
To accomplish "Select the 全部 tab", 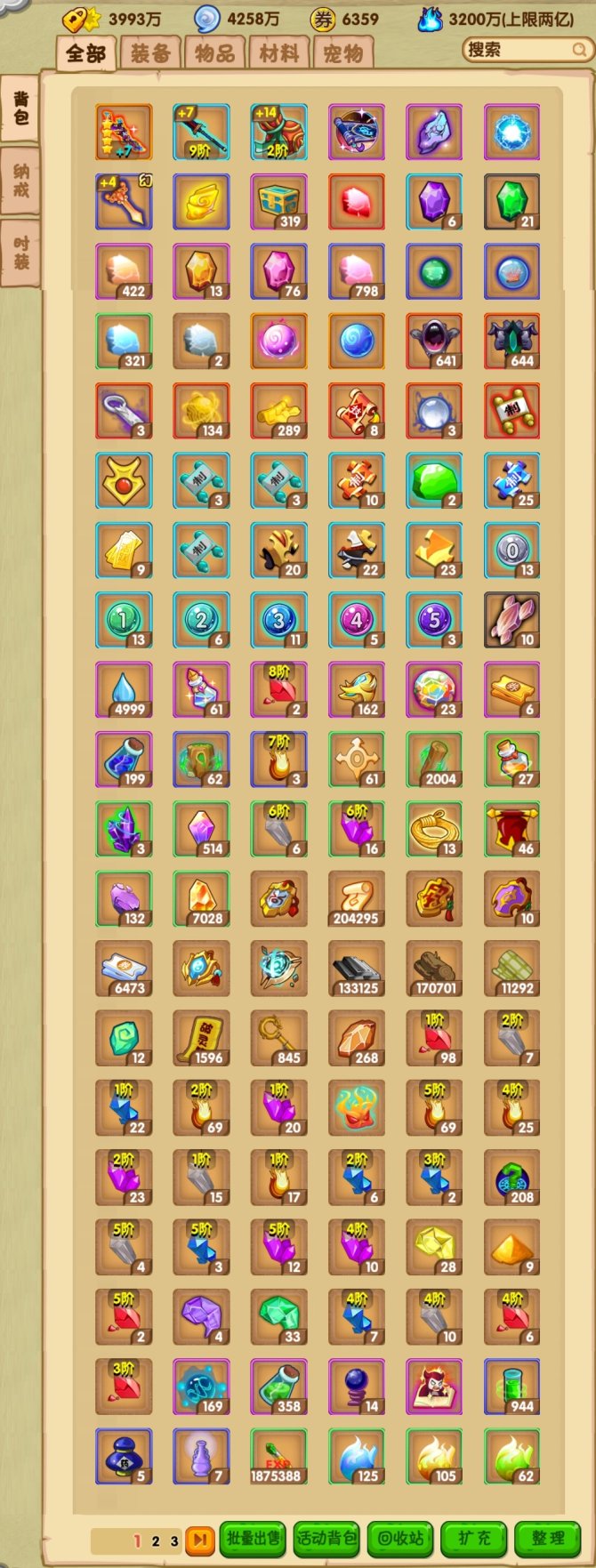I will (85, 53).
